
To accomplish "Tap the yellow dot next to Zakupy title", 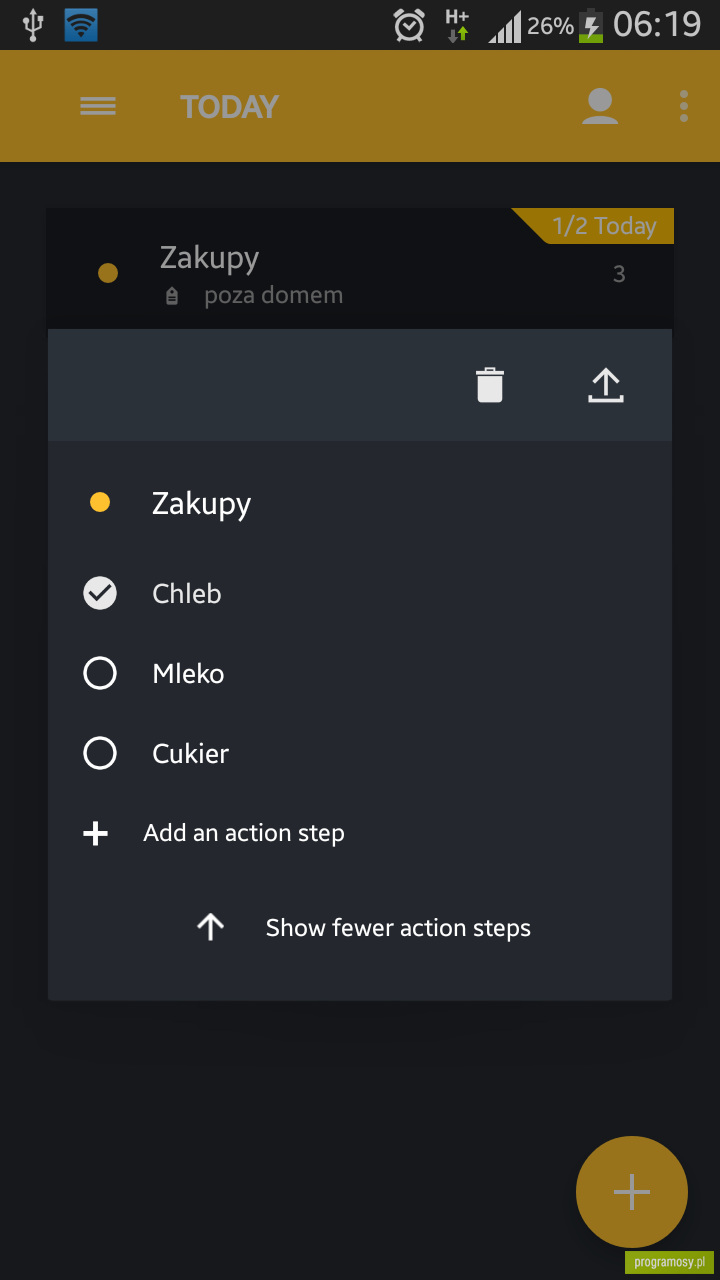I will (100, 502).
